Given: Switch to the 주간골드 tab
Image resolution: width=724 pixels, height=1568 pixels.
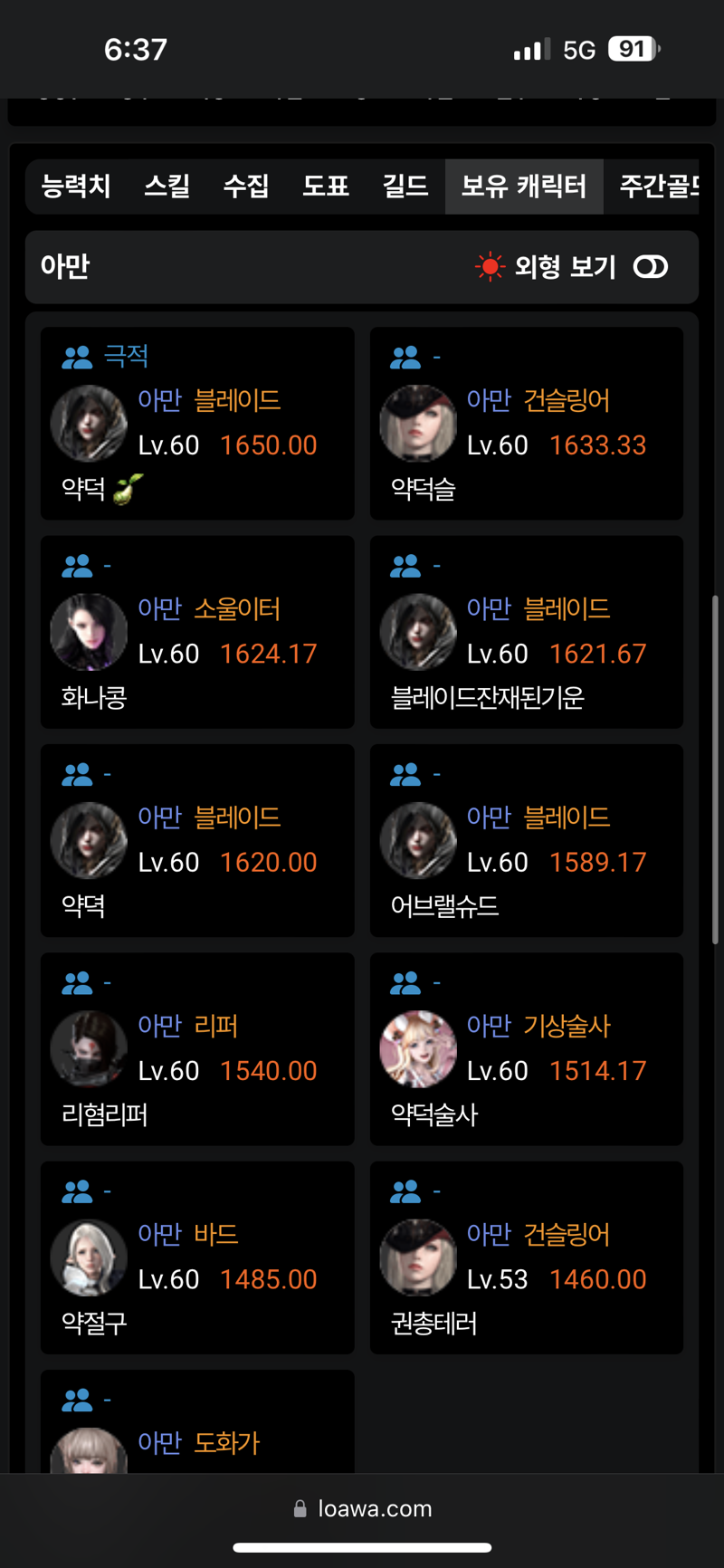Looking at the screenshot, I should [x=659, y=186].
